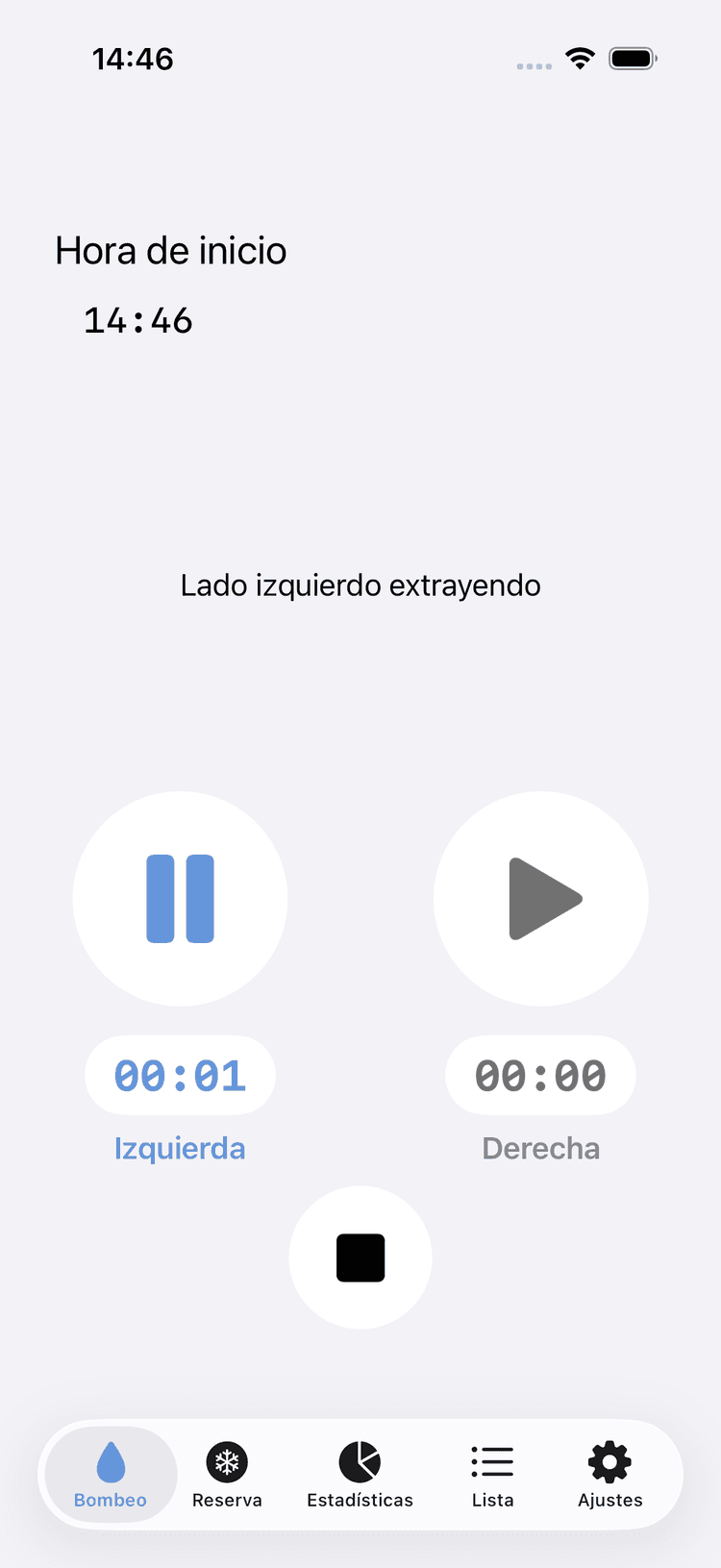Stop the pumping session
Viewport: 721px width, 1568px height.
point(360,1257)
